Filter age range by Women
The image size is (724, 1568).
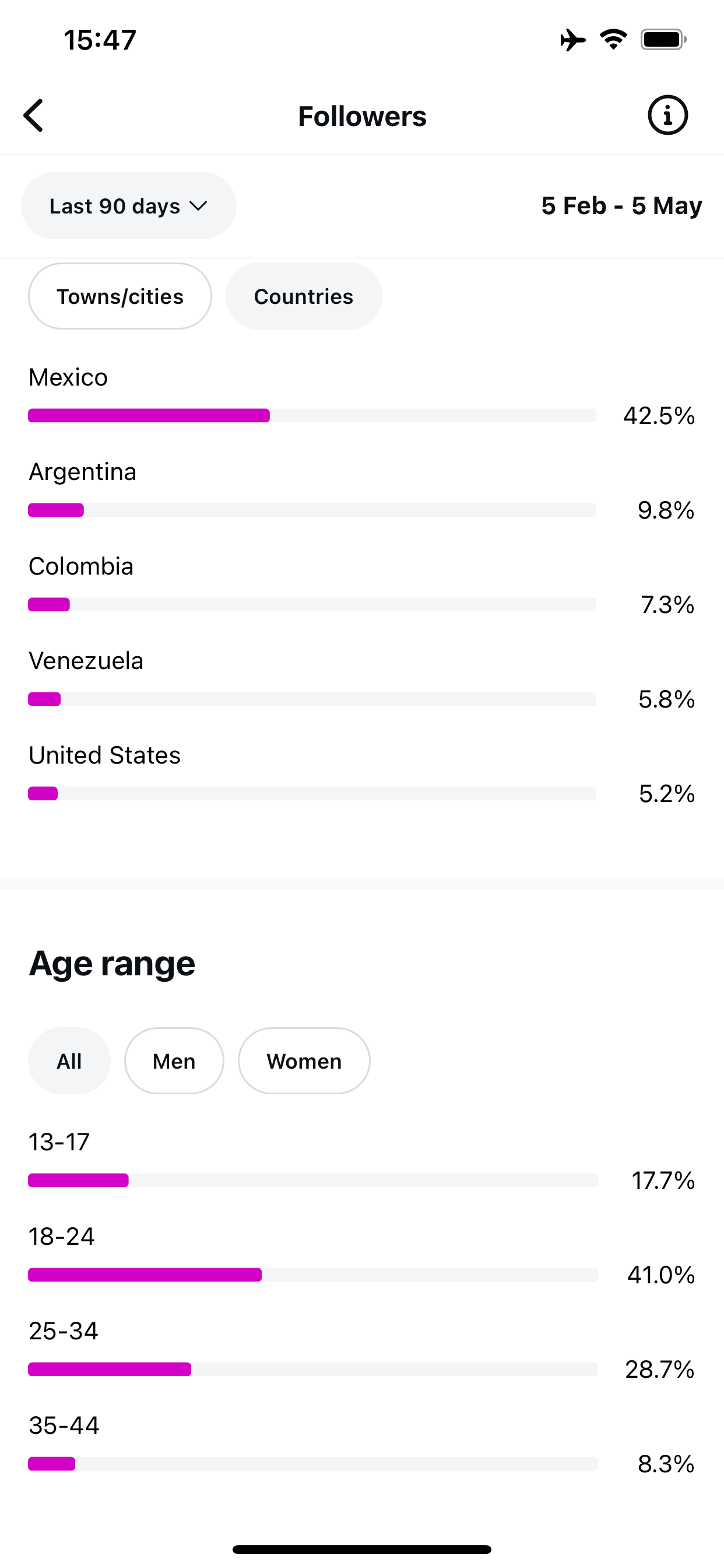click(x=304, y=1061)
